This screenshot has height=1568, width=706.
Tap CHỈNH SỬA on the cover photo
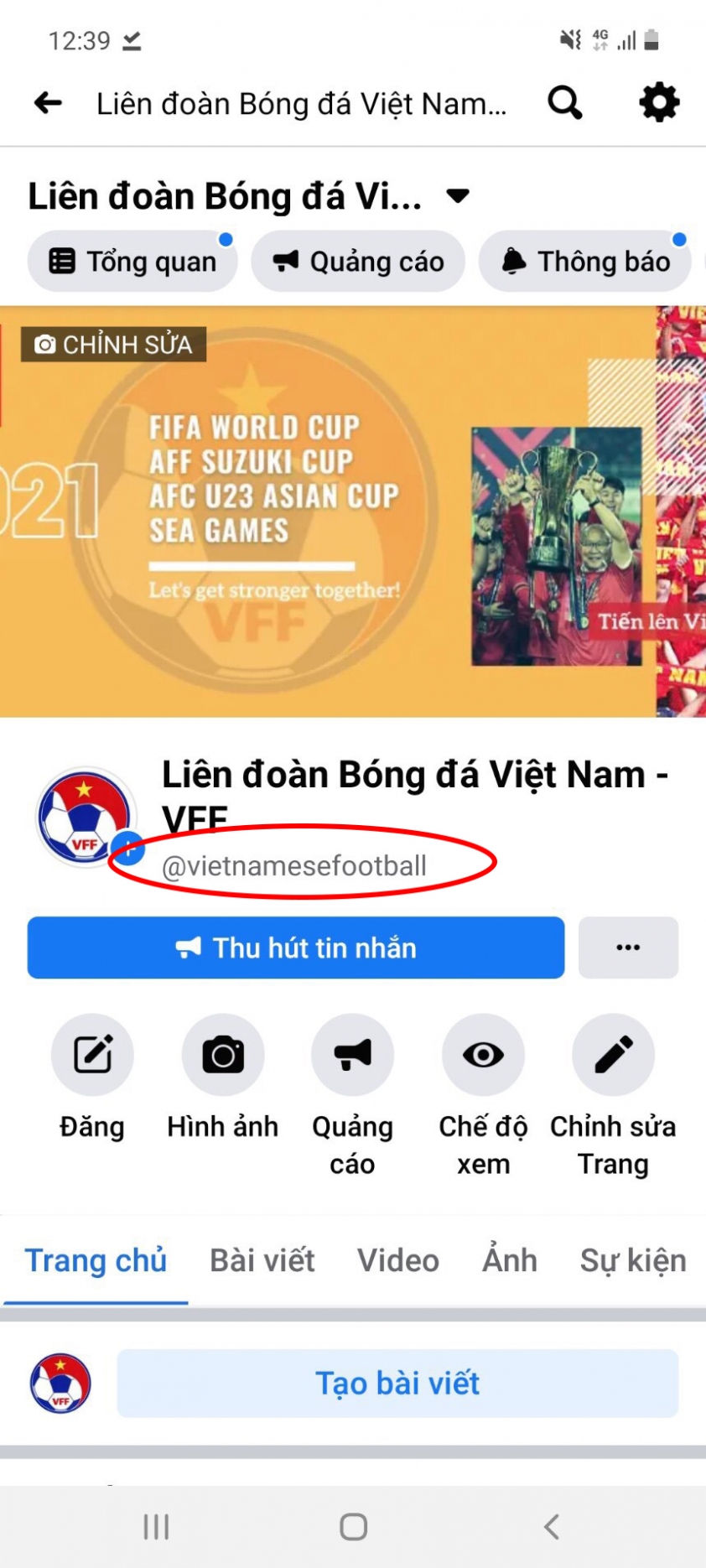113,345
